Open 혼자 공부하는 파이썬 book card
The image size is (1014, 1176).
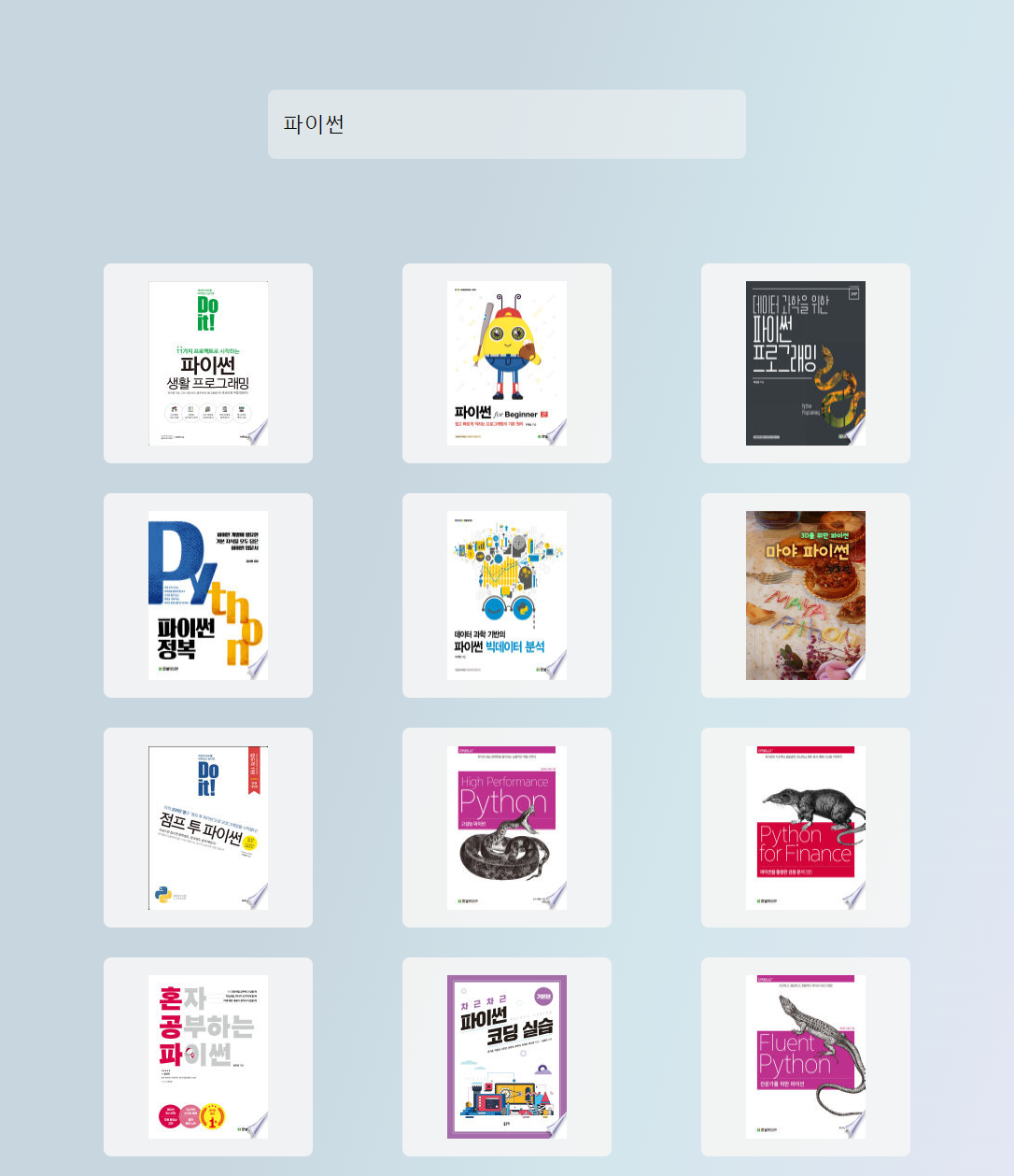(208, 1056)
